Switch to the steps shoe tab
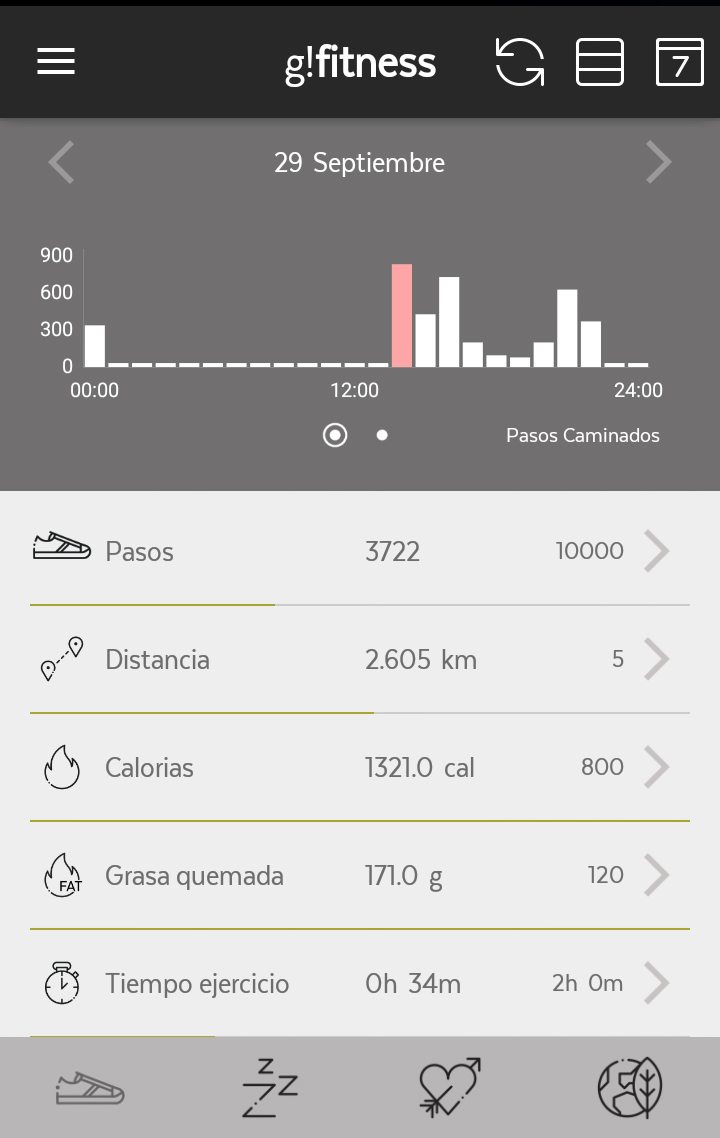This screenshot has width=720, height=1138. [x=90, y=1087]
